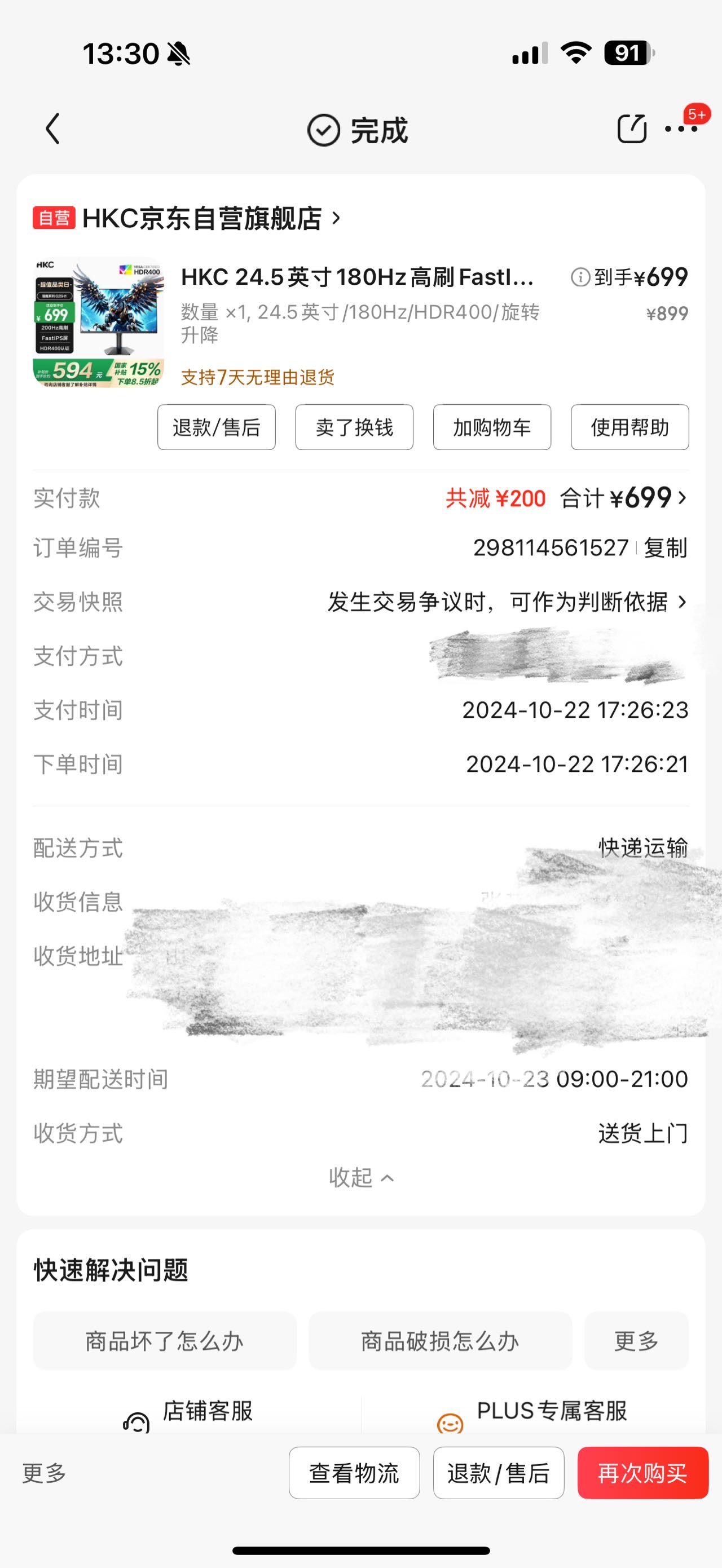722x1568 pixels.
Task: Open the three-dot overflow menu
Action: click(681, 129)
